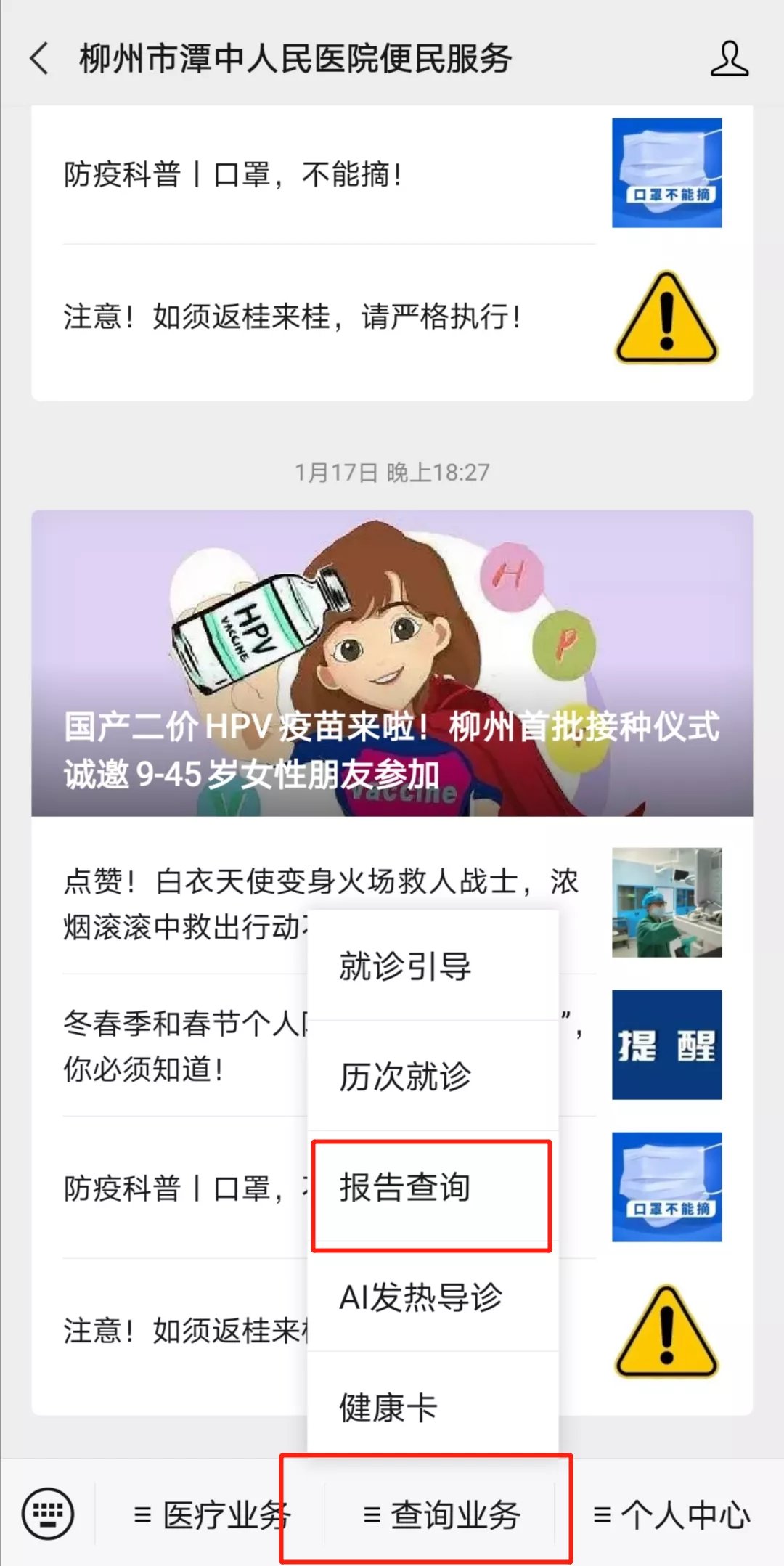
Task: Open the 国产二价HPV疫苗来啦 article
Action: coord(392,664)
